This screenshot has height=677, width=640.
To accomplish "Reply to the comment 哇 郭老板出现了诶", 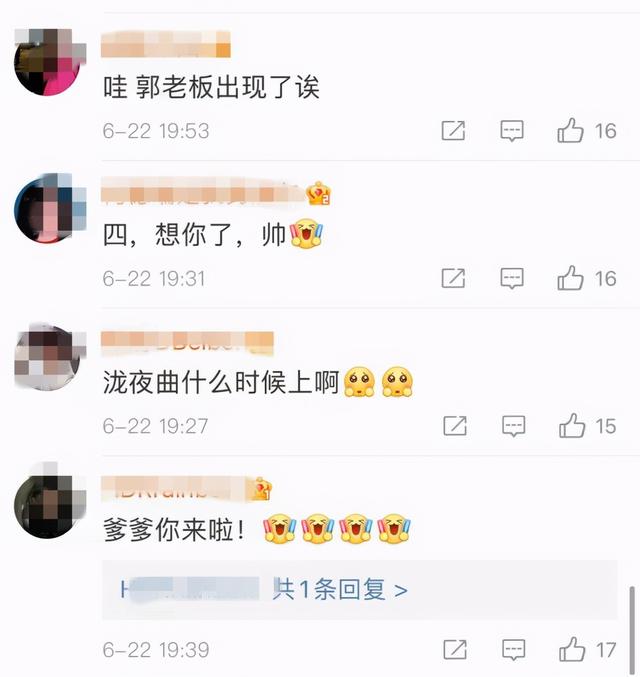I will click(512, 131).
